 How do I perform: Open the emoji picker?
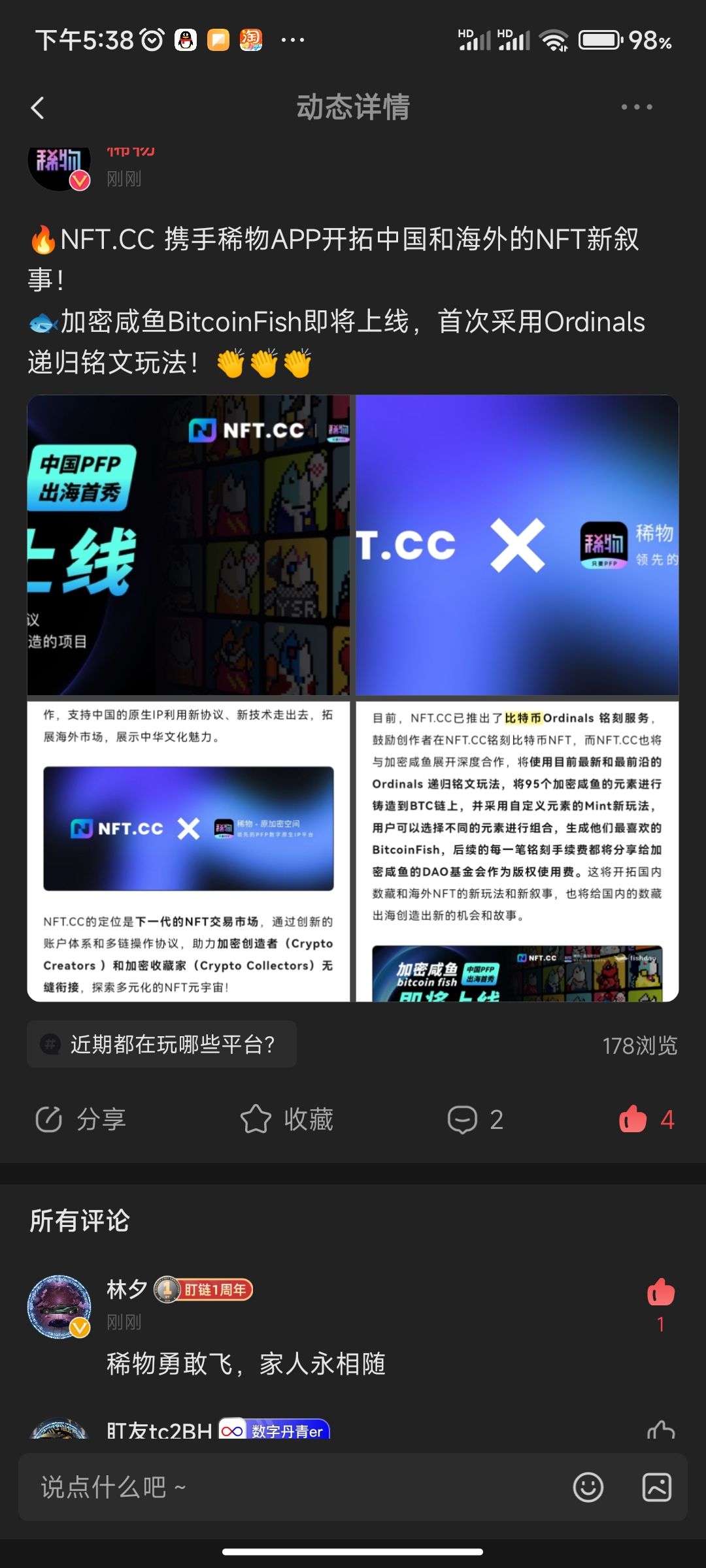click(588, 1488)
